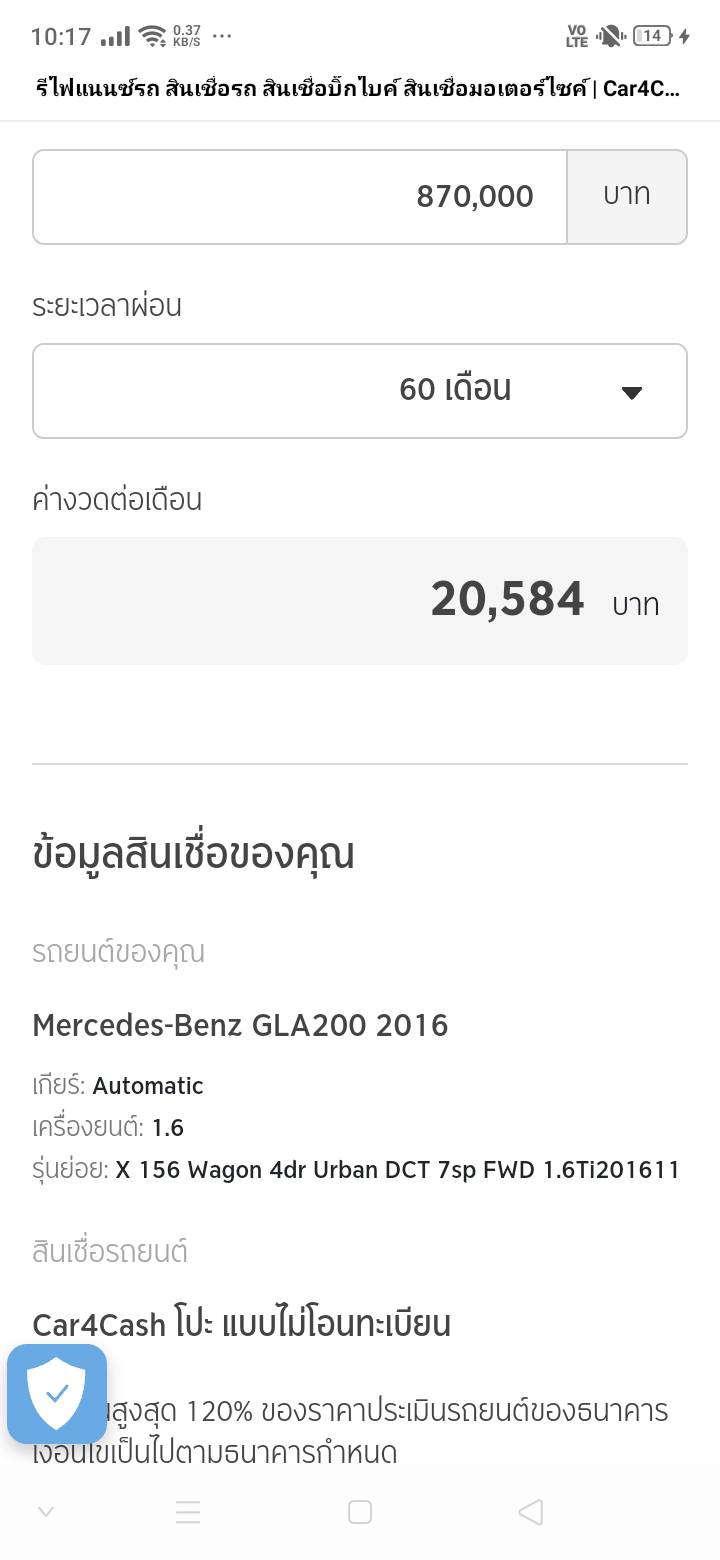
Task: Open the 60 เดือน installment period dropdown
Action: click(x=360, y=391)
